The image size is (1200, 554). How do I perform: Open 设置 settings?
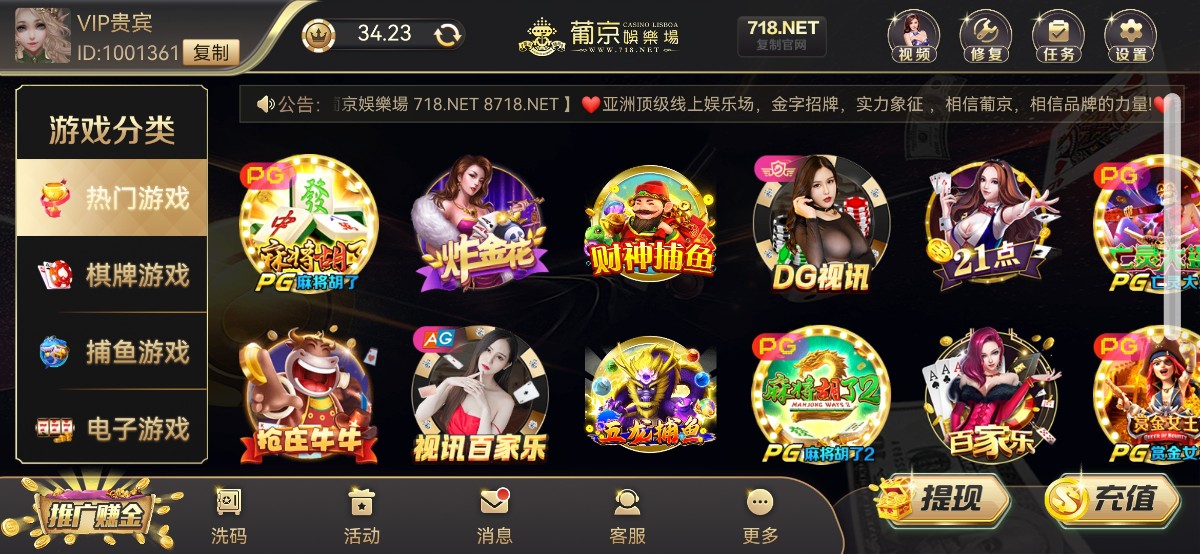click(x=1131, y=37)
